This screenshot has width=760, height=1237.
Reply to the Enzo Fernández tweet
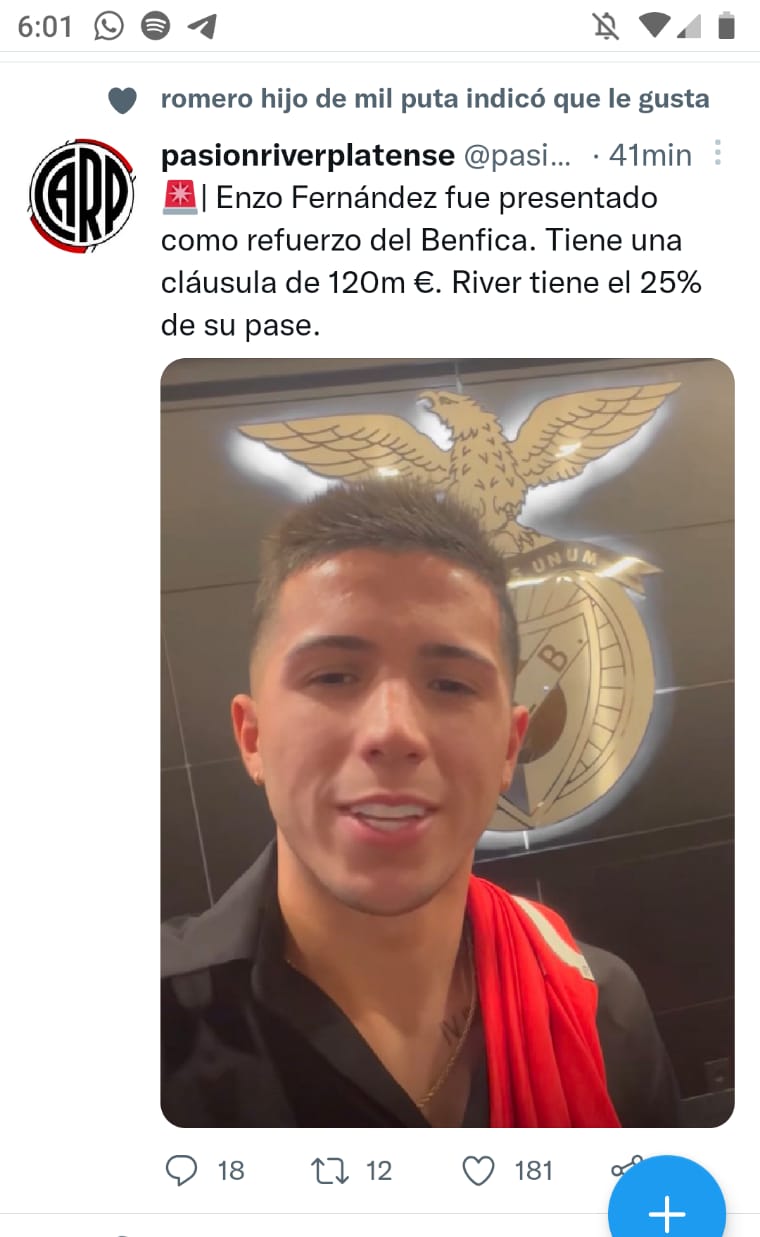pyautogui.click(x=181, y=1170)
